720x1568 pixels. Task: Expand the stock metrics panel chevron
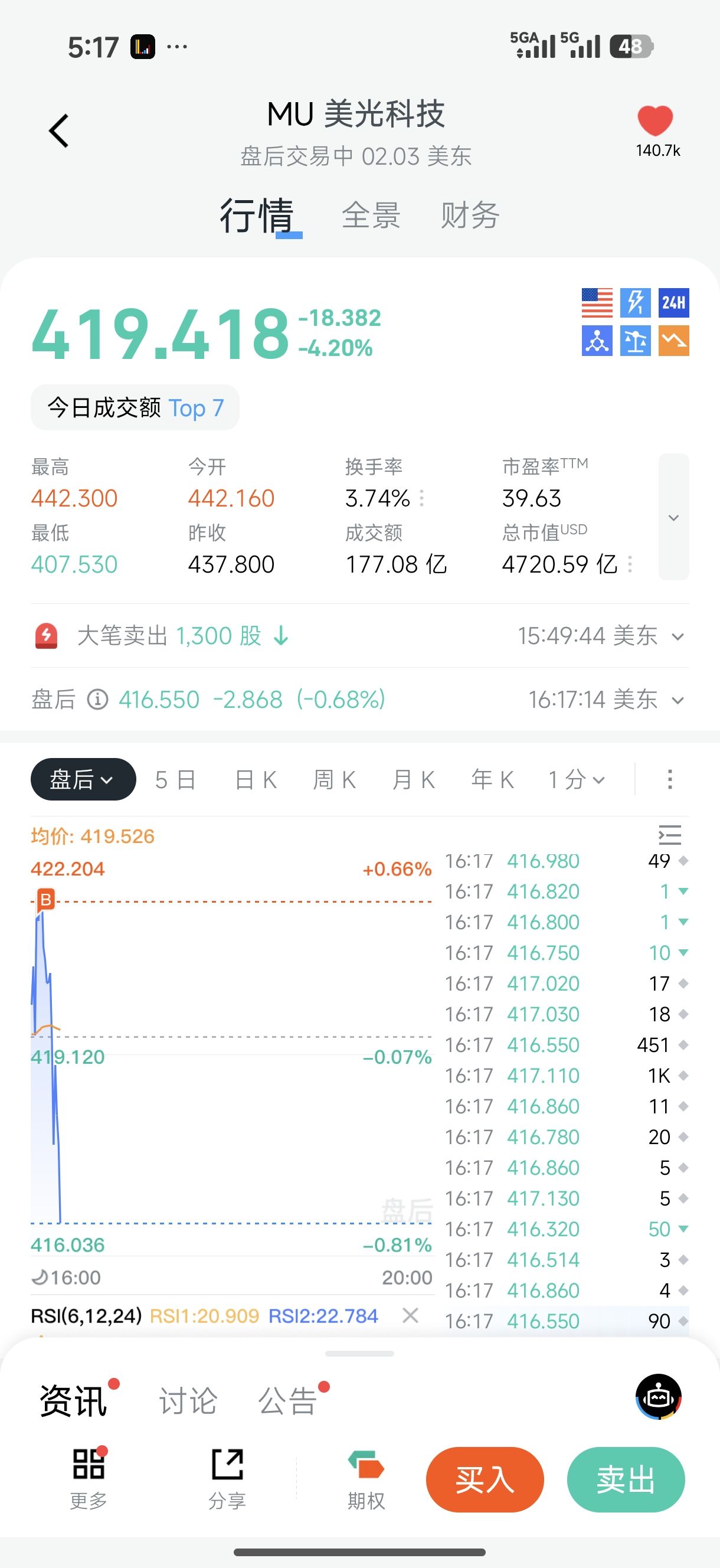pos(673,517)
